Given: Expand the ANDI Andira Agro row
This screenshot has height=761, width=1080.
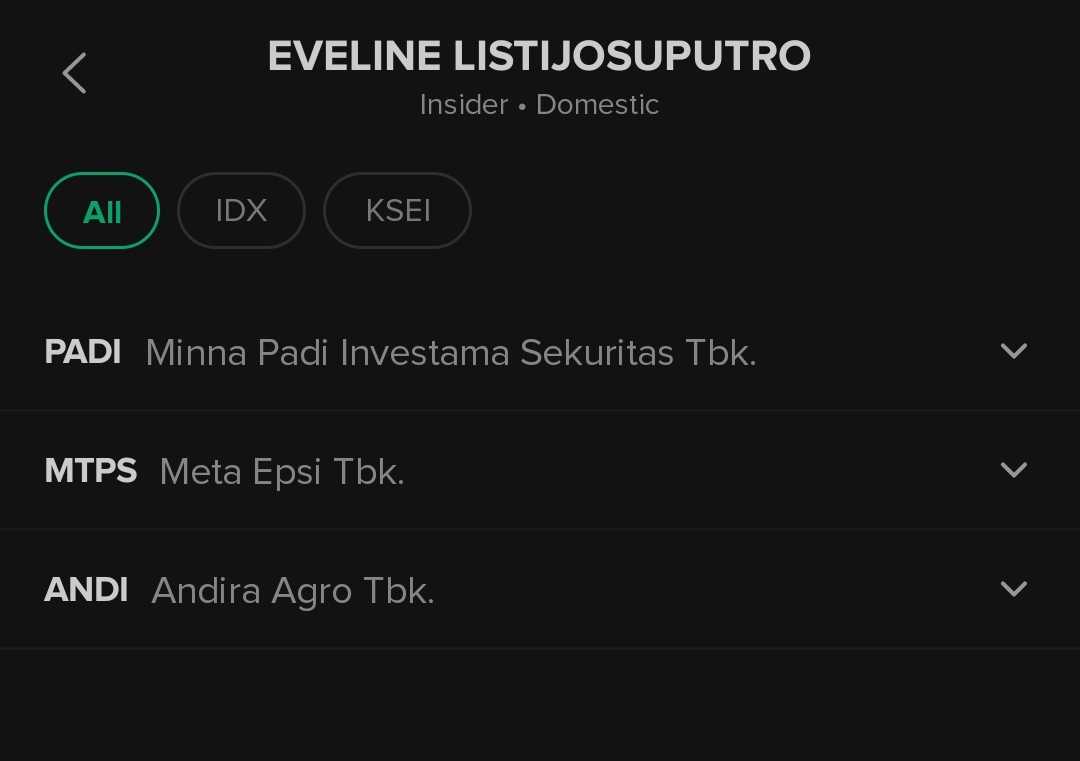Looking at the screenshot, I should pyautogui.click(x=1013, y=589).
